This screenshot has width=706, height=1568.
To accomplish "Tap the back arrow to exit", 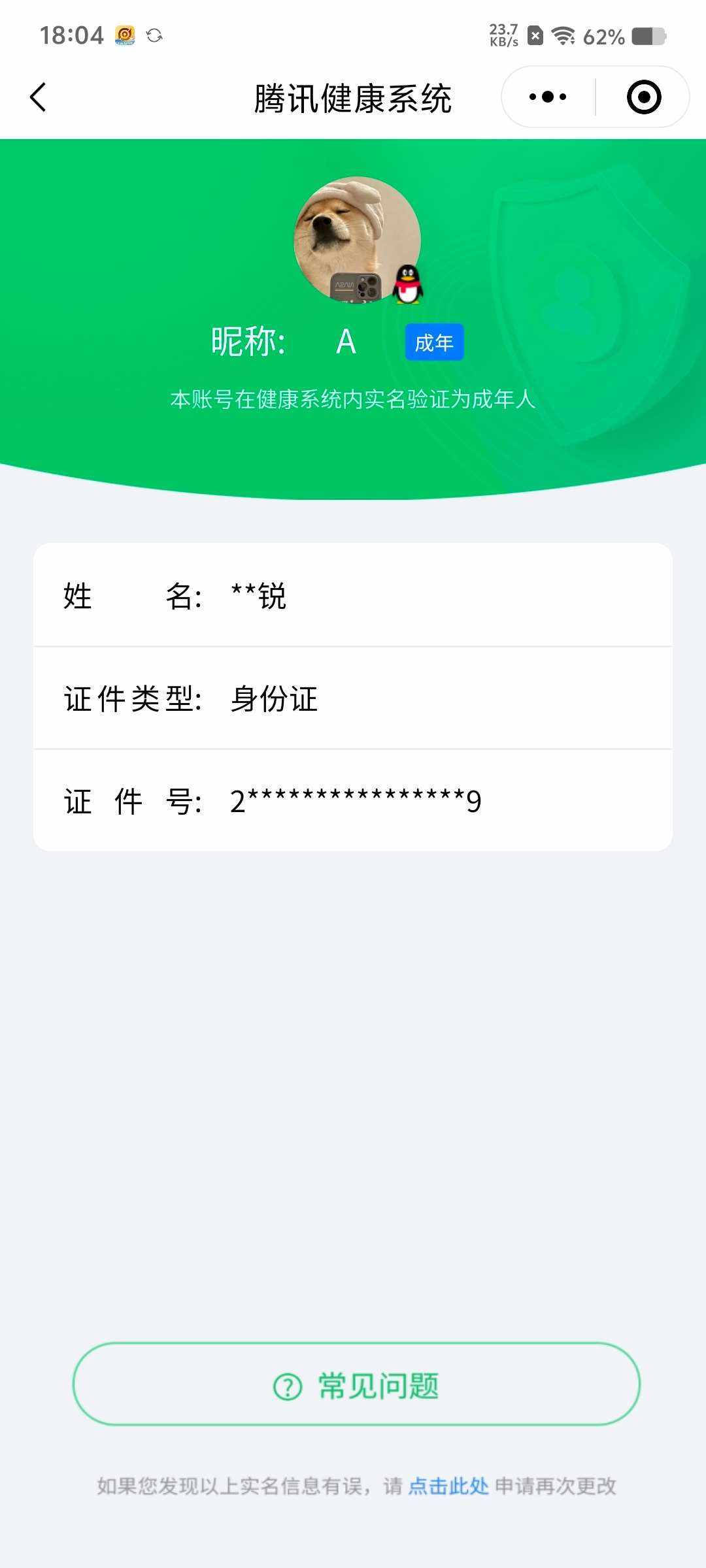I will tap(37, 96).
